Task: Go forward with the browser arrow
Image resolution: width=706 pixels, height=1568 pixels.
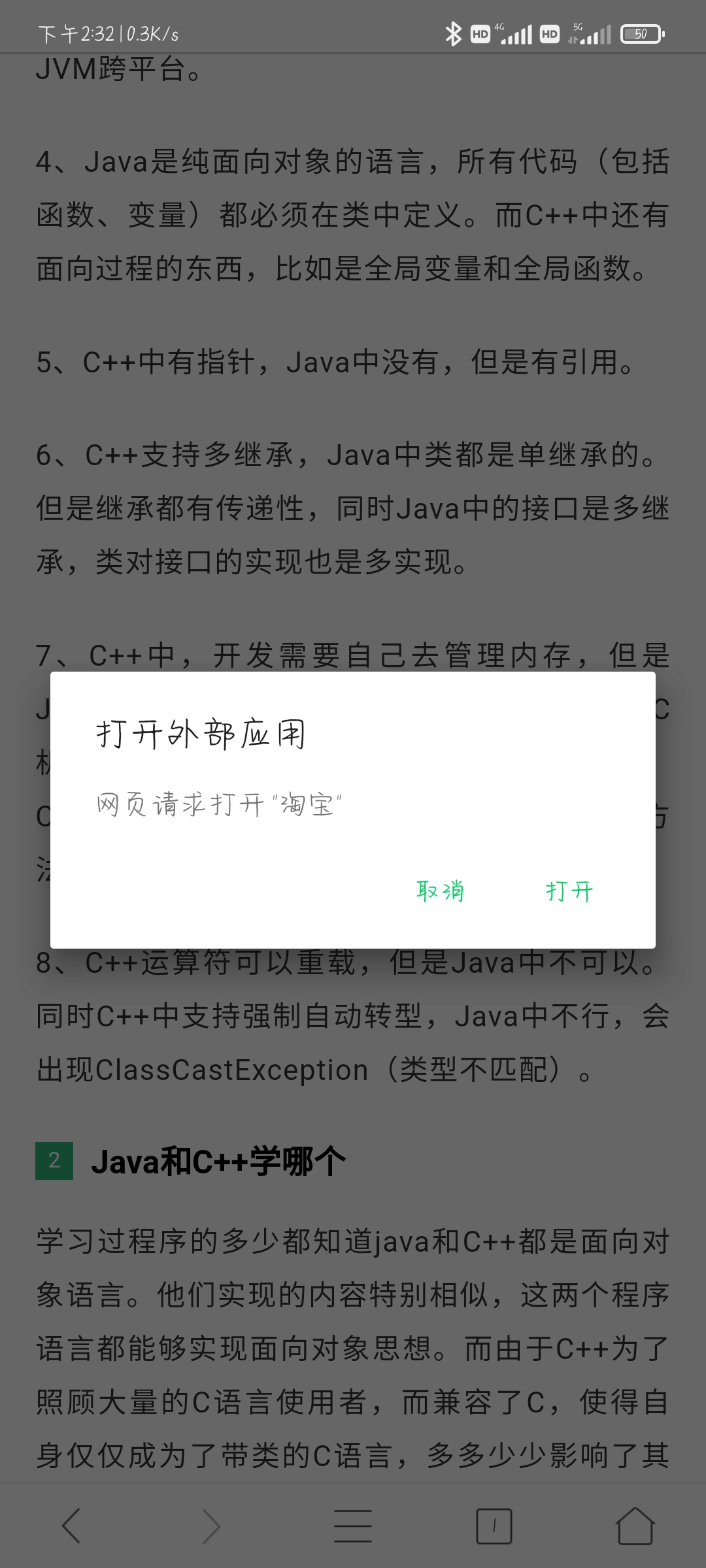Action: [x=211, y=1526]
